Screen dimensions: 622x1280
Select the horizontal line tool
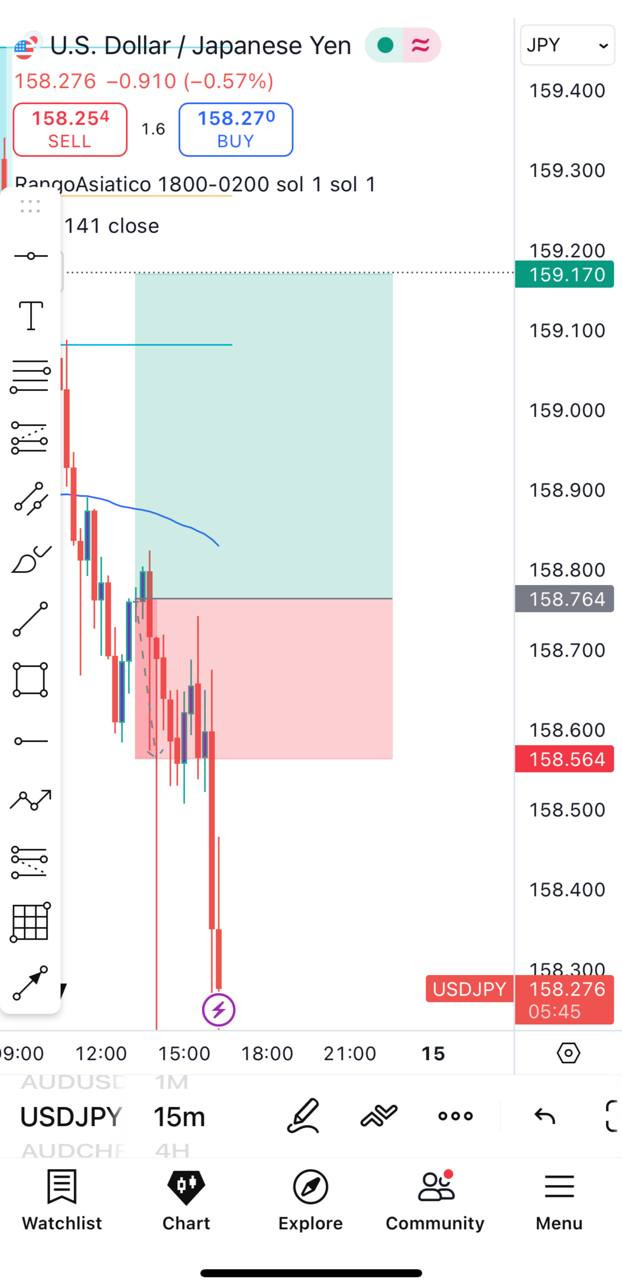coord(31,741)
